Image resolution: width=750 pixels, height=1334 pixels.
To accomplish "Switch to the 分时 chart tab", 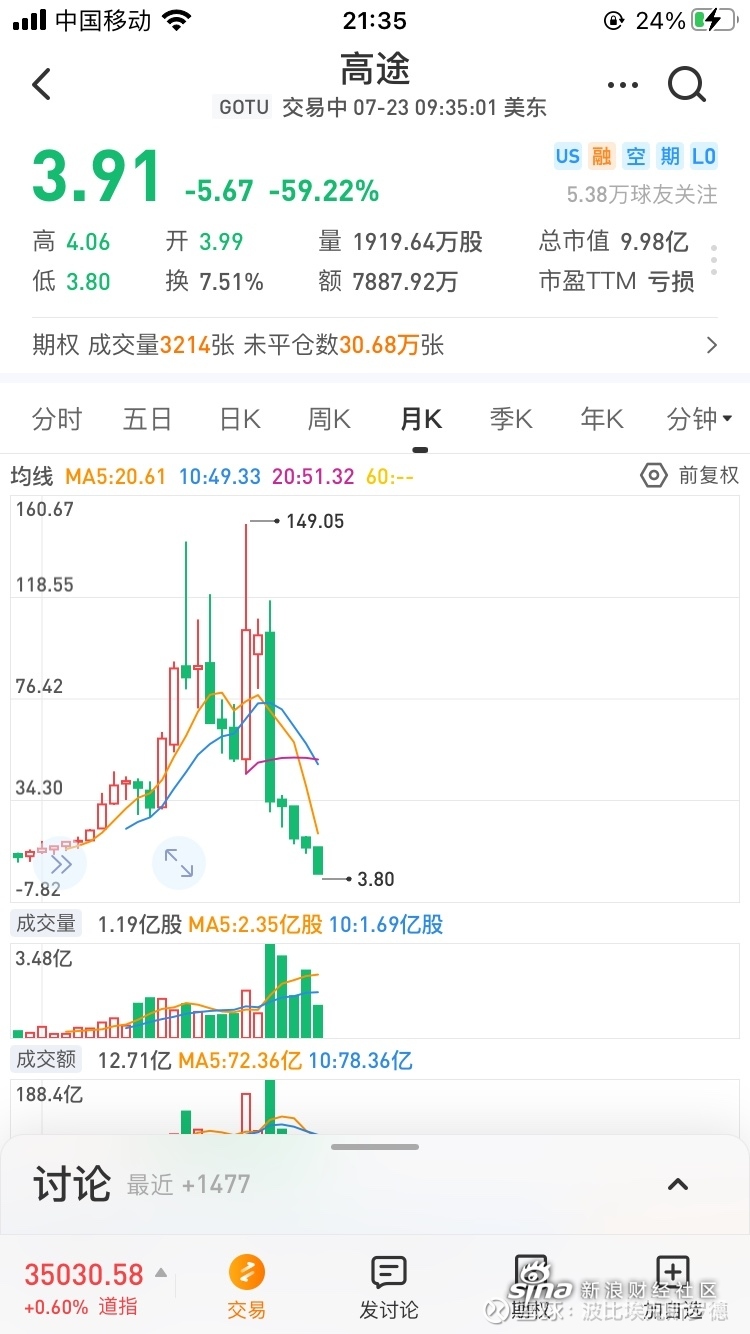I will click(x=57, y=419).
